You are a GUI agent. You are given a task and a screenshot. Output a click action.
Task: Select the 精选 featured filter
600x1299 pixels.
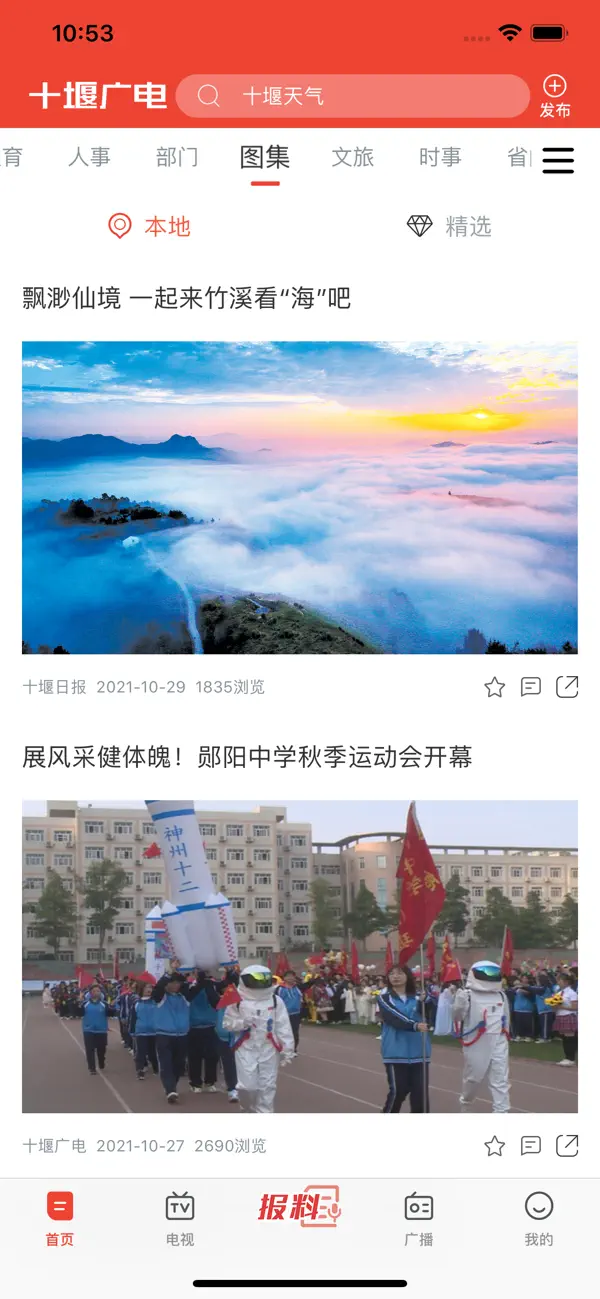[x=449, y=226]
